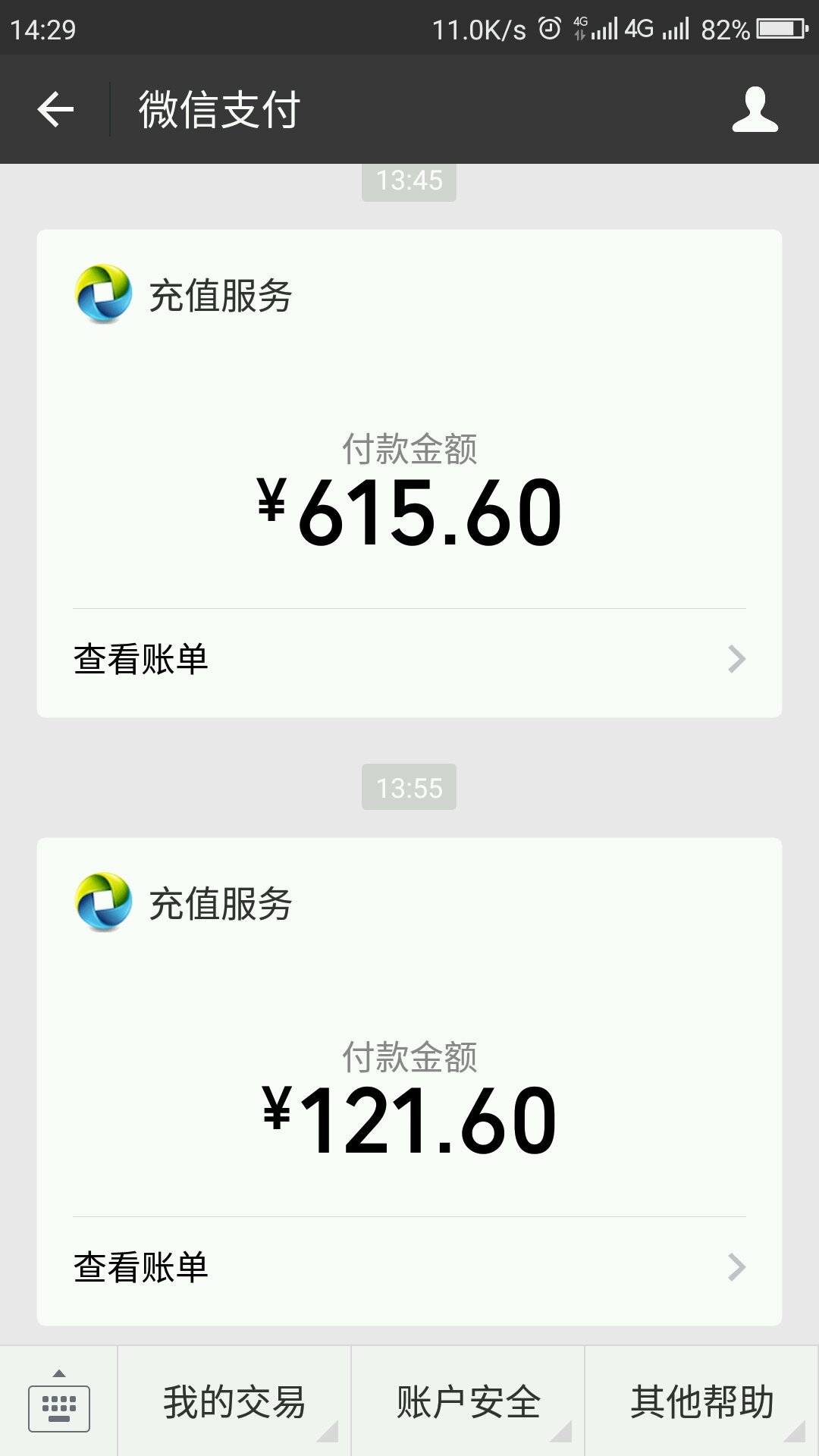The image size is (819, 1456).
Task: Open the account profile icon
Action: [x=755, y=110]
